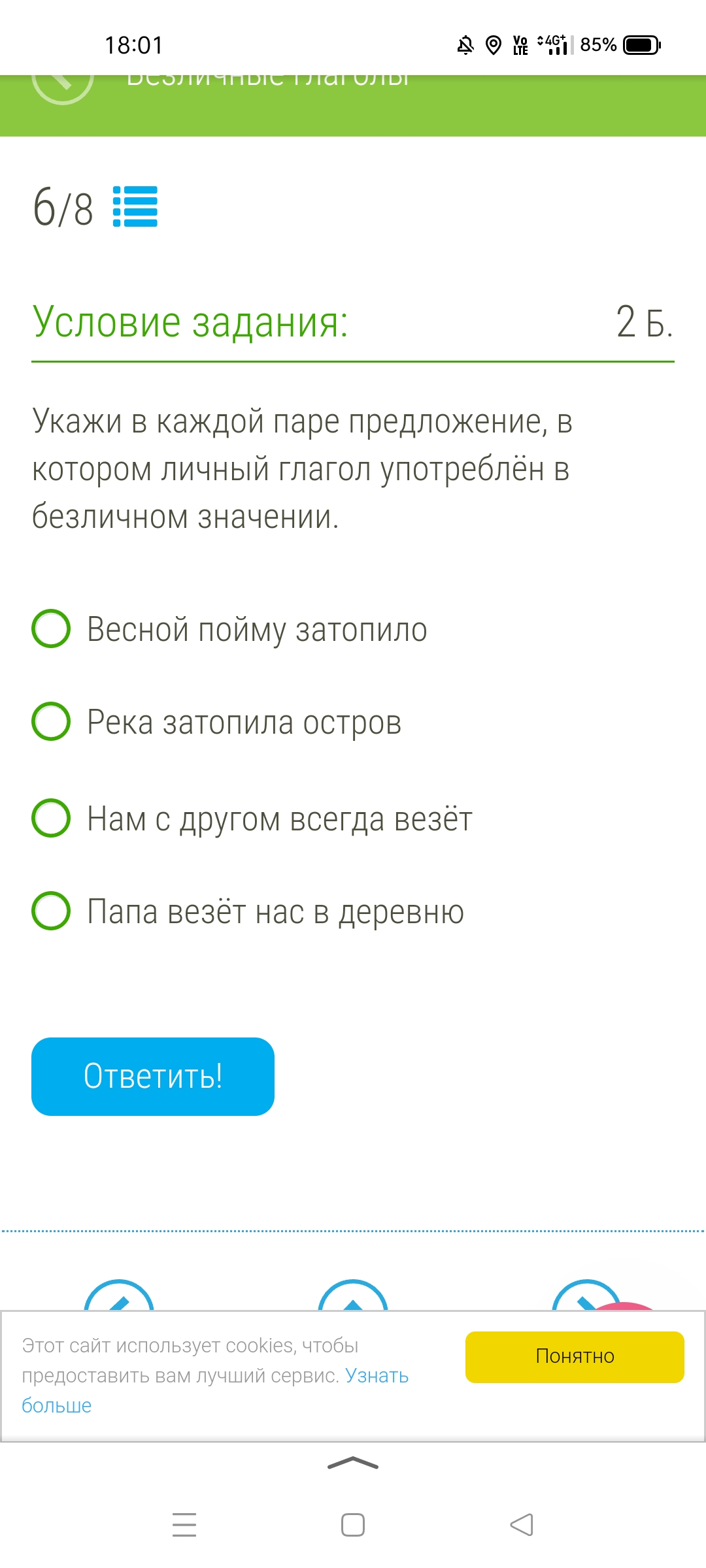Select 'Река затопила остров' option
Screen dimensions: 706x1568
tap(51, 721)
